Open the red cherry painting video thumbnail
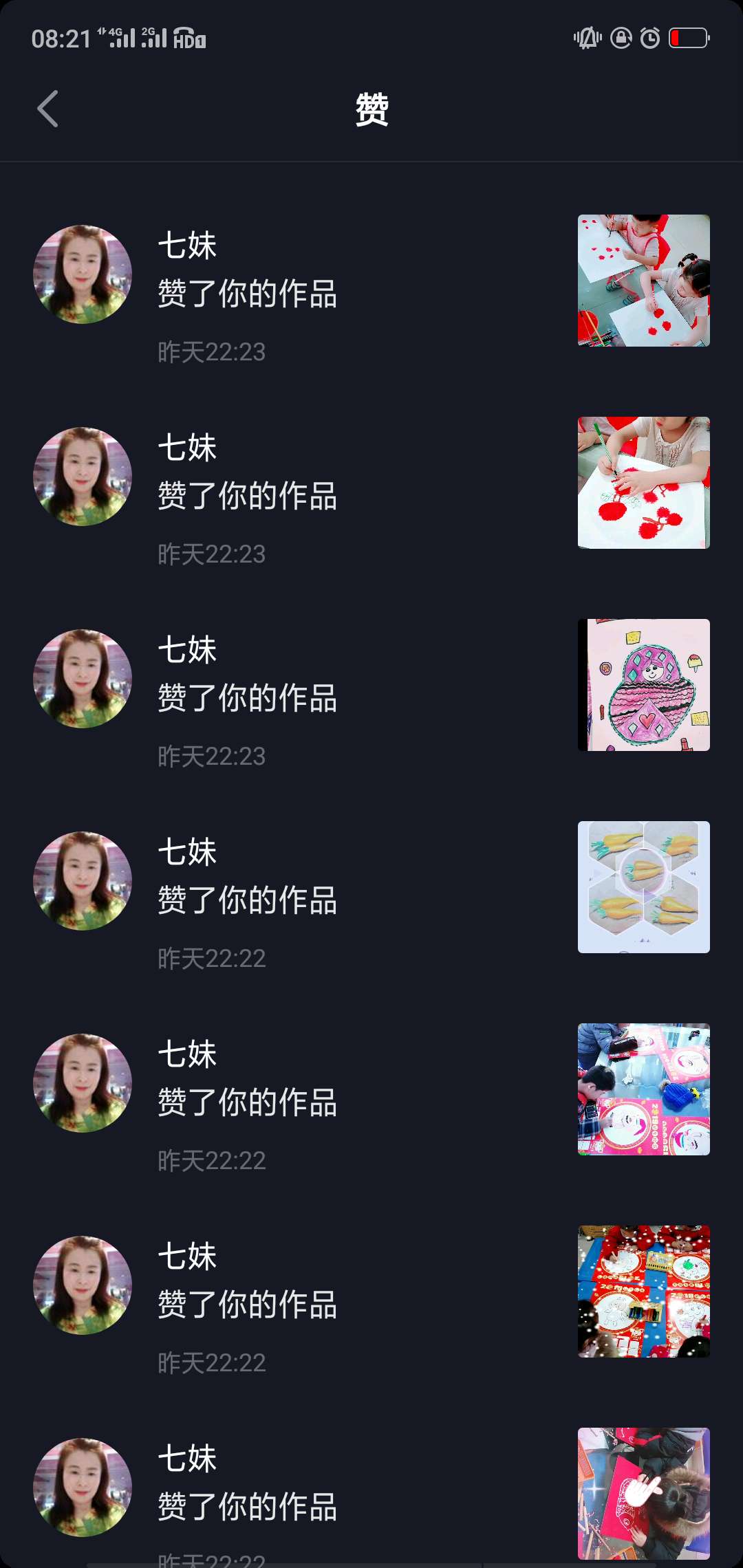Screen dimensions: 743x1568 pos(644,483)
